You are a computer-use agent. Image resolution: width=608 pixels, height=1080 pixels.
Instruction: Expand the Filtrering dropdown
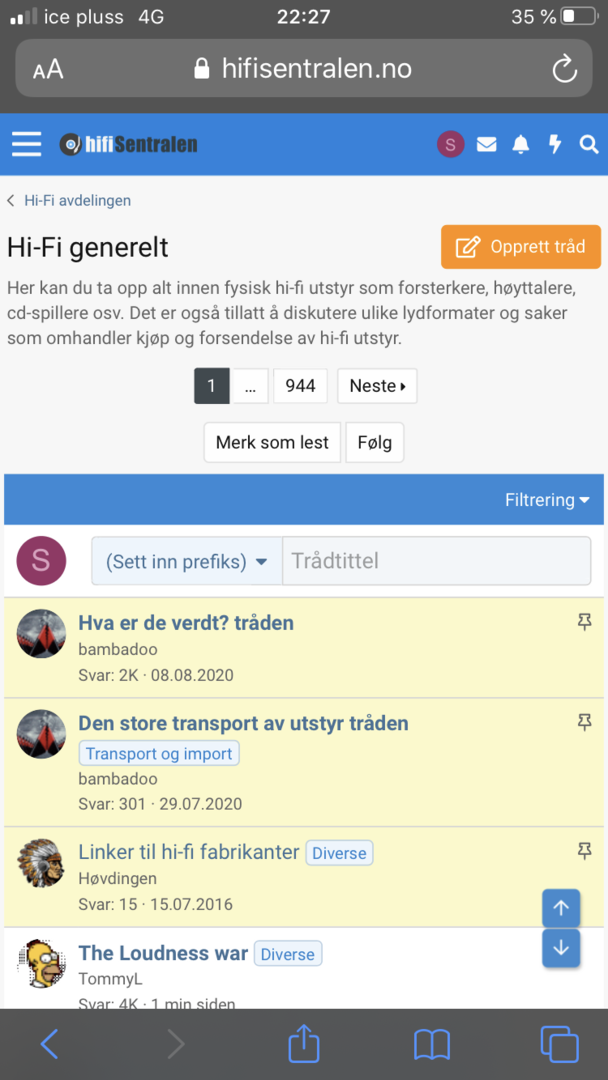(x=547, y=500)
